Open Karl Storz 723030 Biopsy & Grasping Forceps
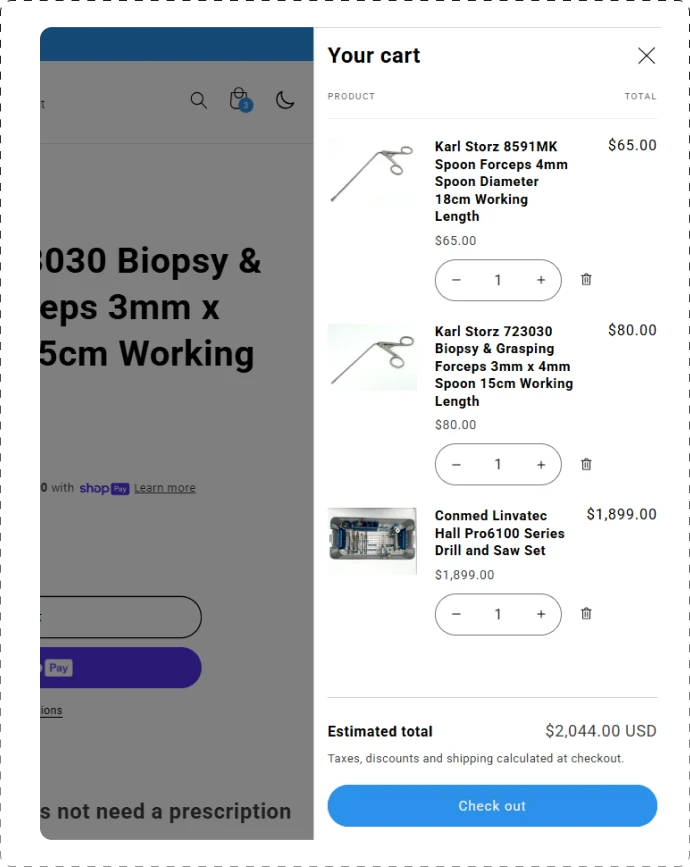 tap(503, 366)
